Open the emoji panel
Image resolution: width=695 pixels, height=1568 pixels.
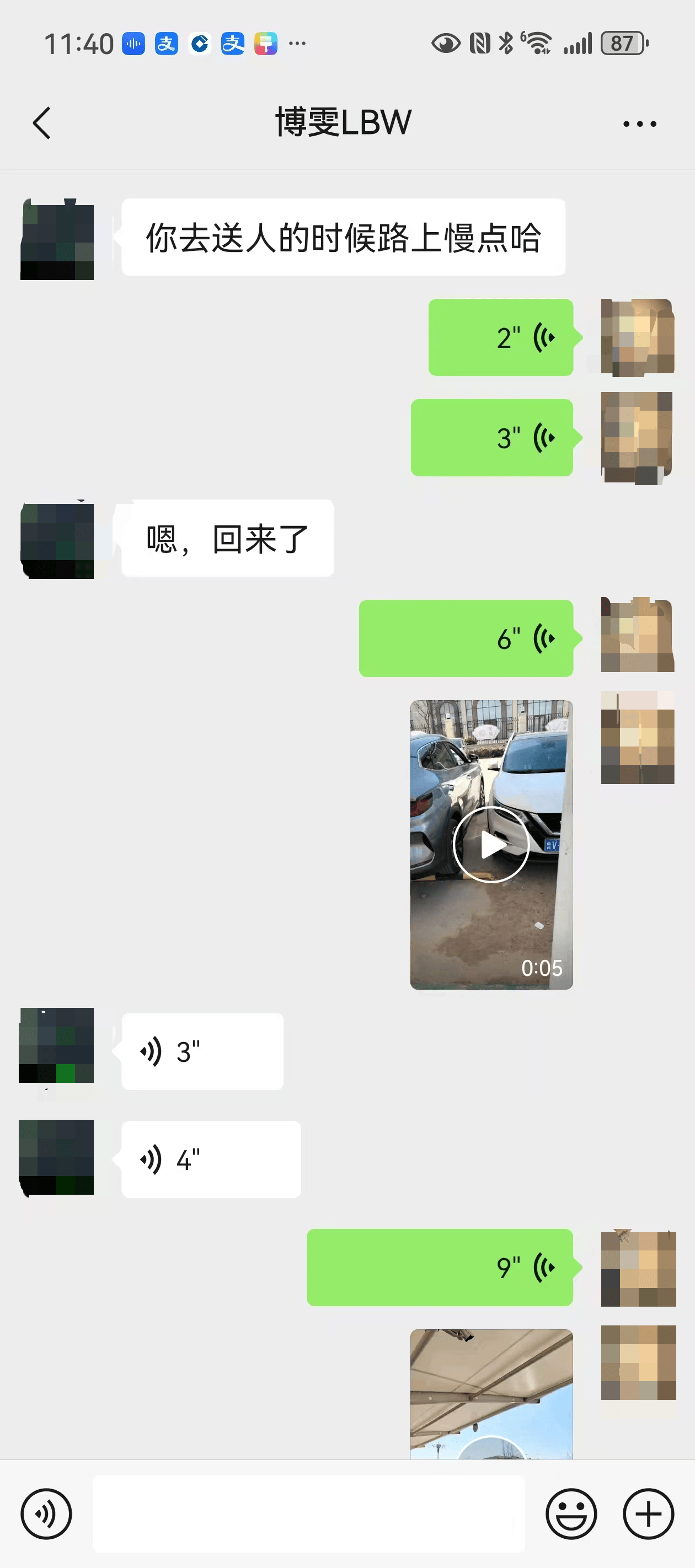click(571, 1515)
